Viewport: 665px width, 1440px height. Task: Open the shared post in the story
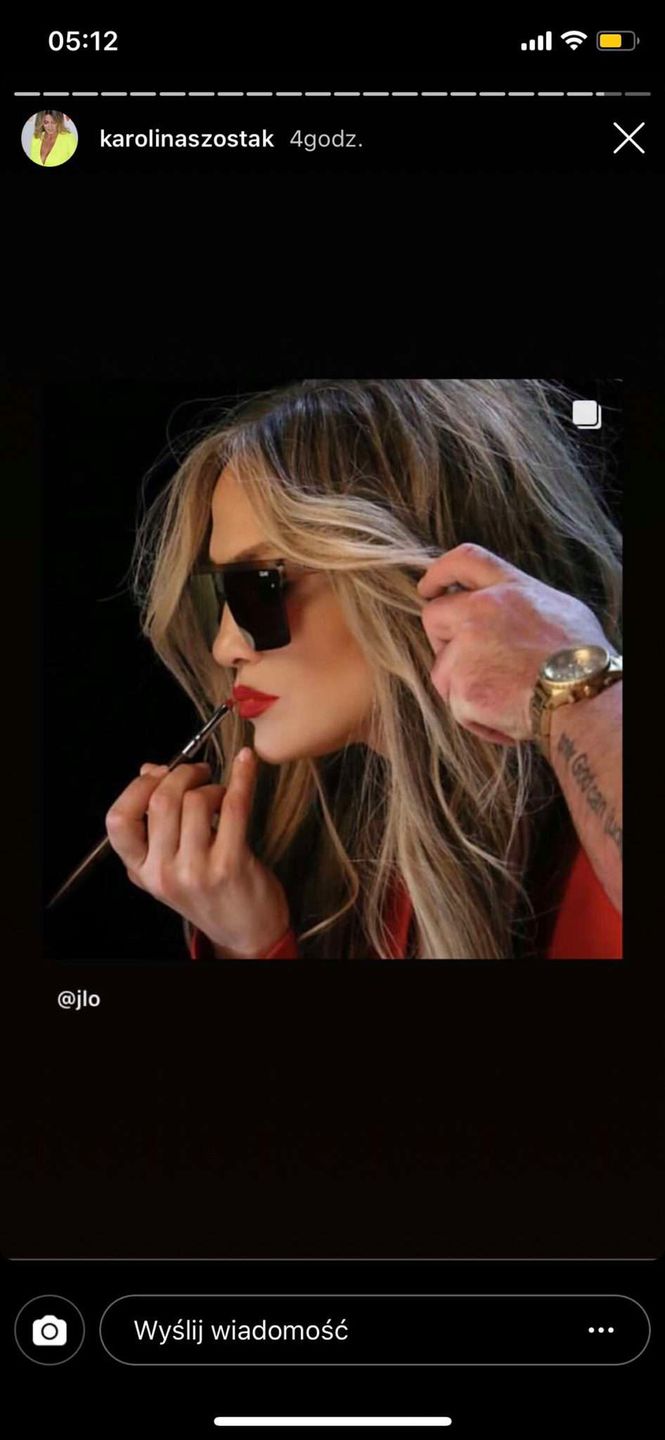click(332, 668)
